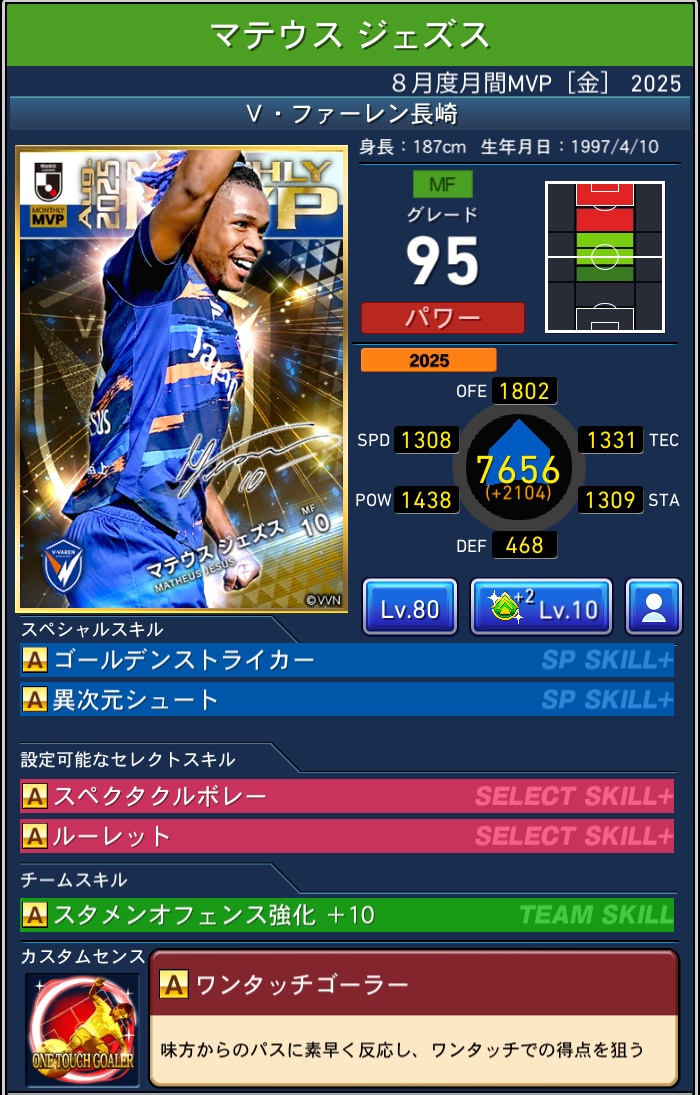Open the ワンタッチゴーラー custom sense
This screenshot has width=700, height=1095.
(413, 1017)
